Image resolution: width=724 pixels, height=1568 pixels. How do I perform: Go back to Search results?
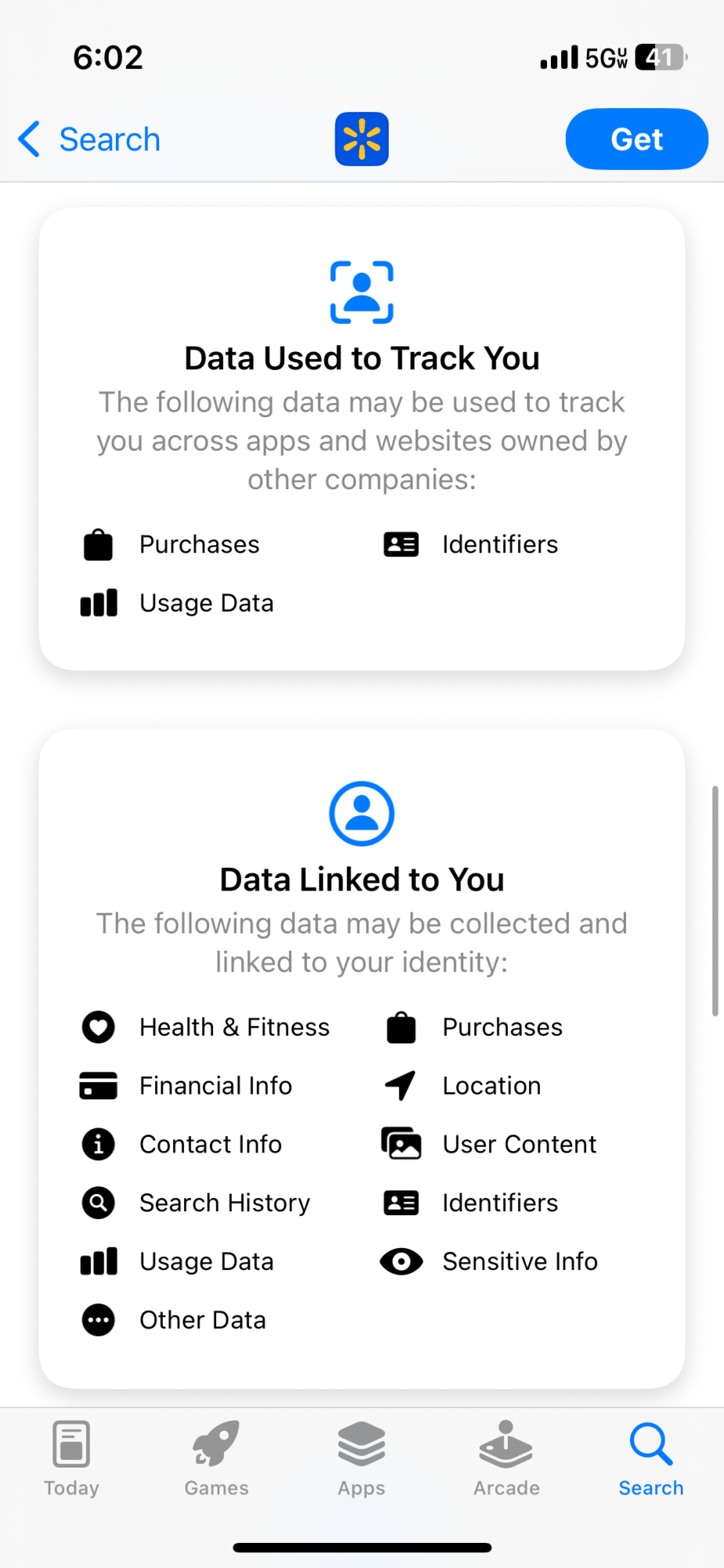click(89, 140)
